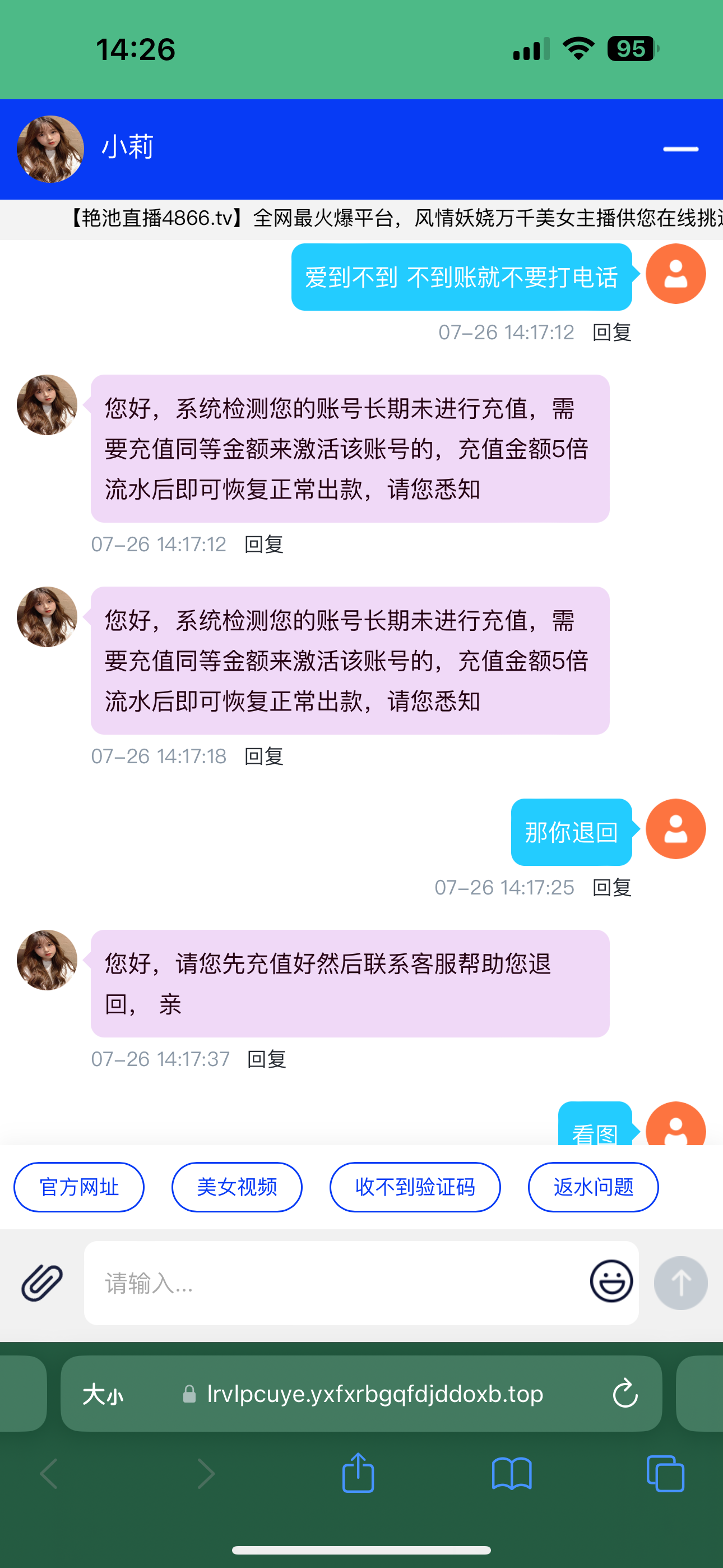The width and height of the screenshot is (723, 1568).
Task: Open bookmarks via the book icon
Action: (x=512, y=1473)
